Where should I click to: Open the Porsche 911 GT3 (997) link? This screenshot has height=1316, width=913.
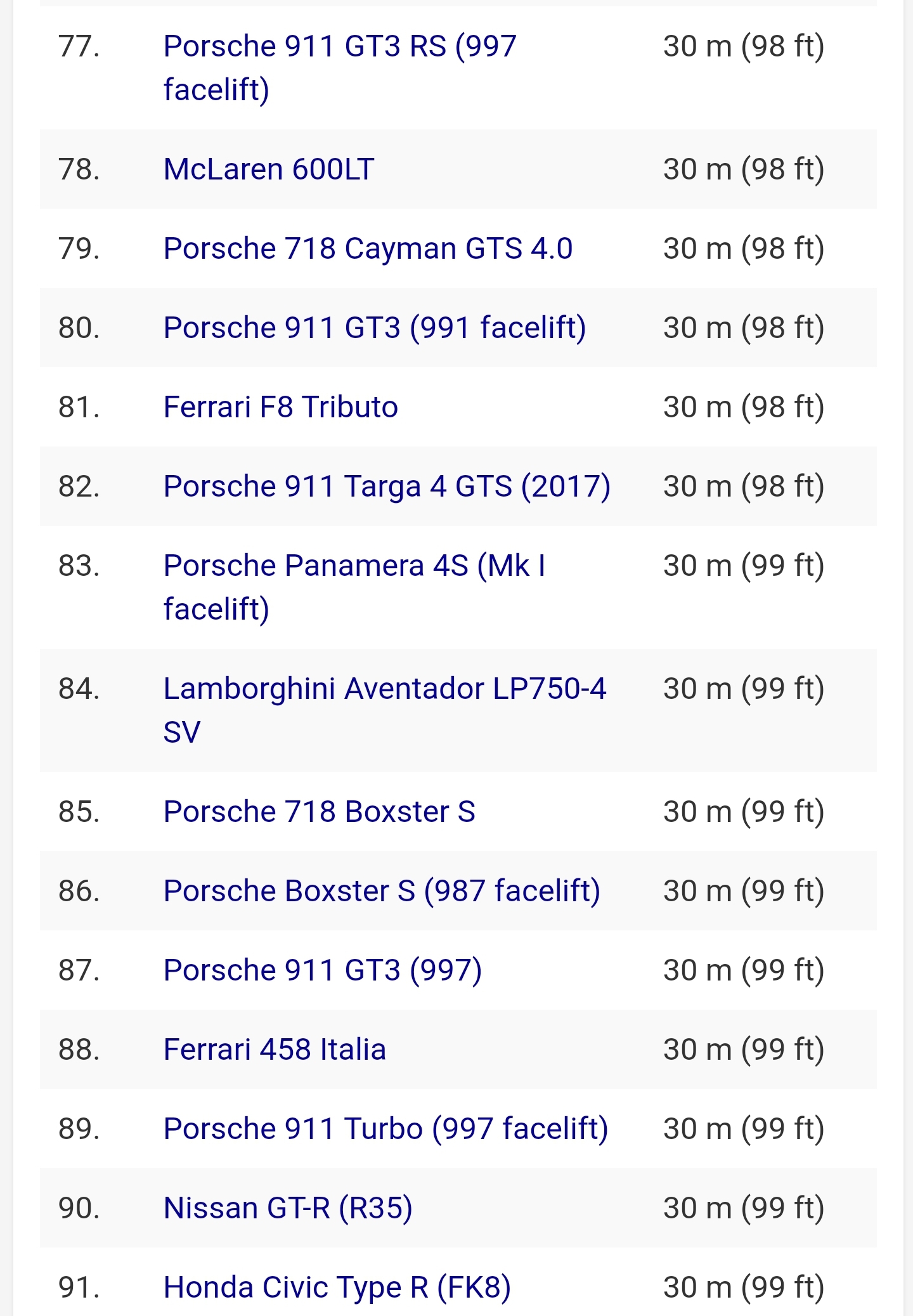[322, 970]
